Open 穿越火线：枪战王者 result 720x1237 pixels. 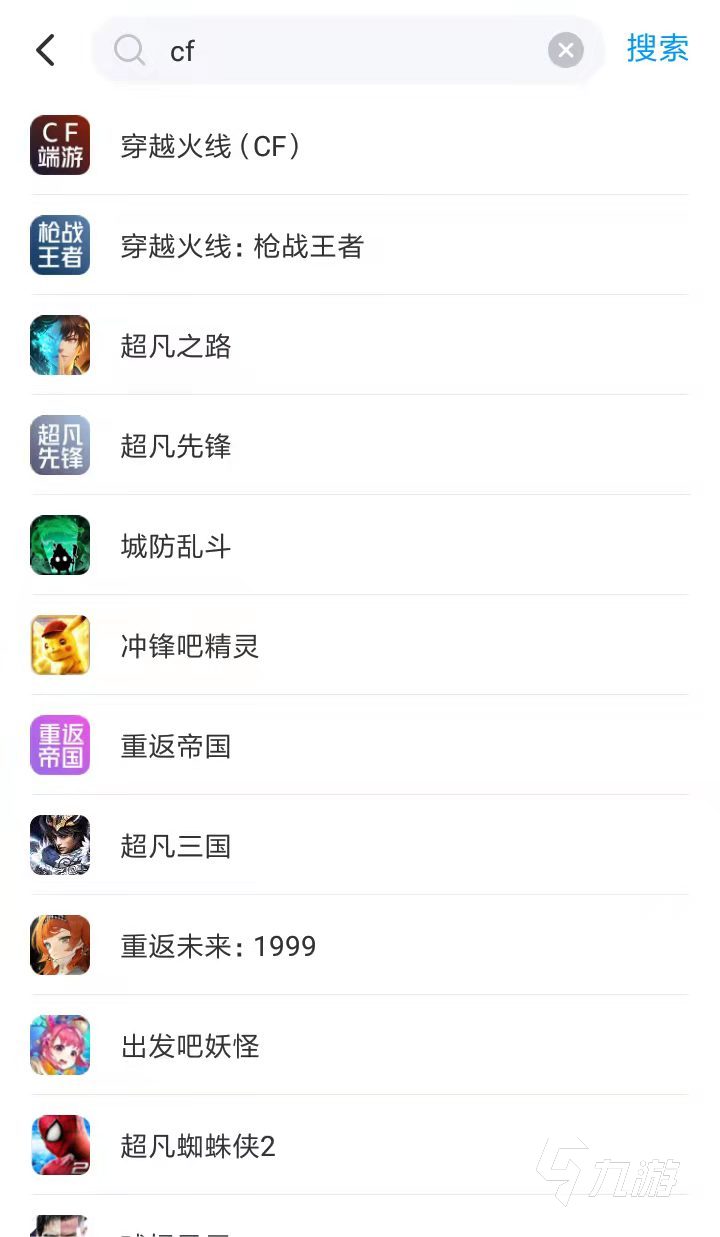click(x=242, y=246)
